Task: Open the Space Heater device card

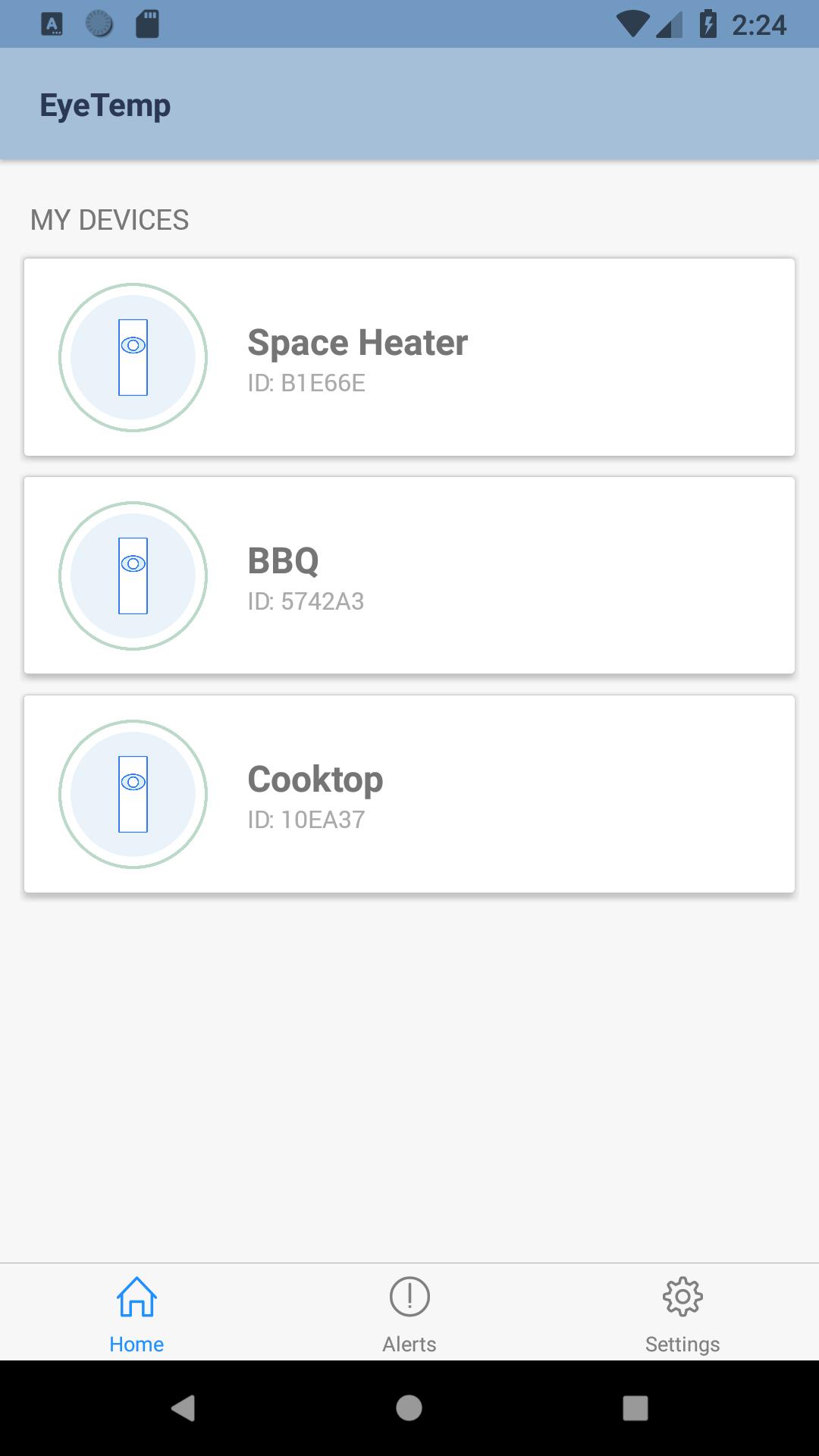Action: 409,357
